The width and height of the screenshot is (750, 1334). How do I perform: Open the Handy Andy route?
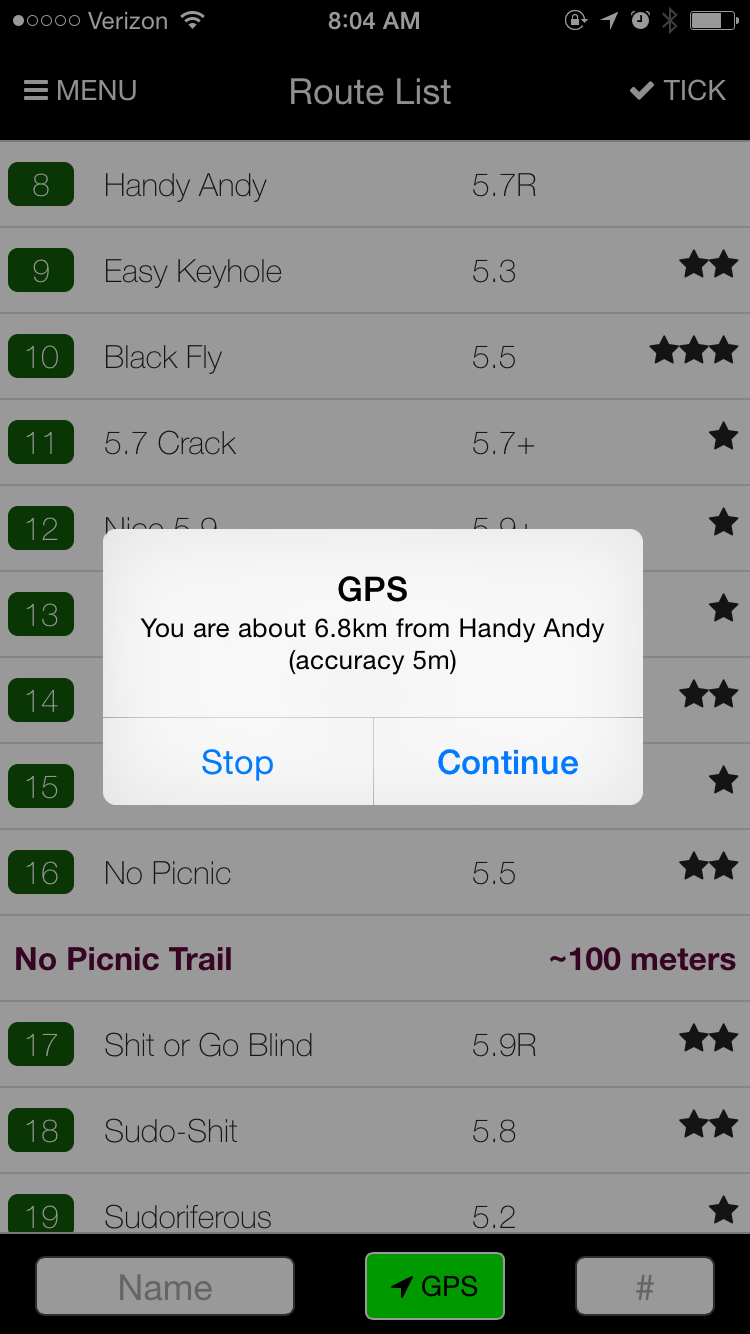point(186,186)
